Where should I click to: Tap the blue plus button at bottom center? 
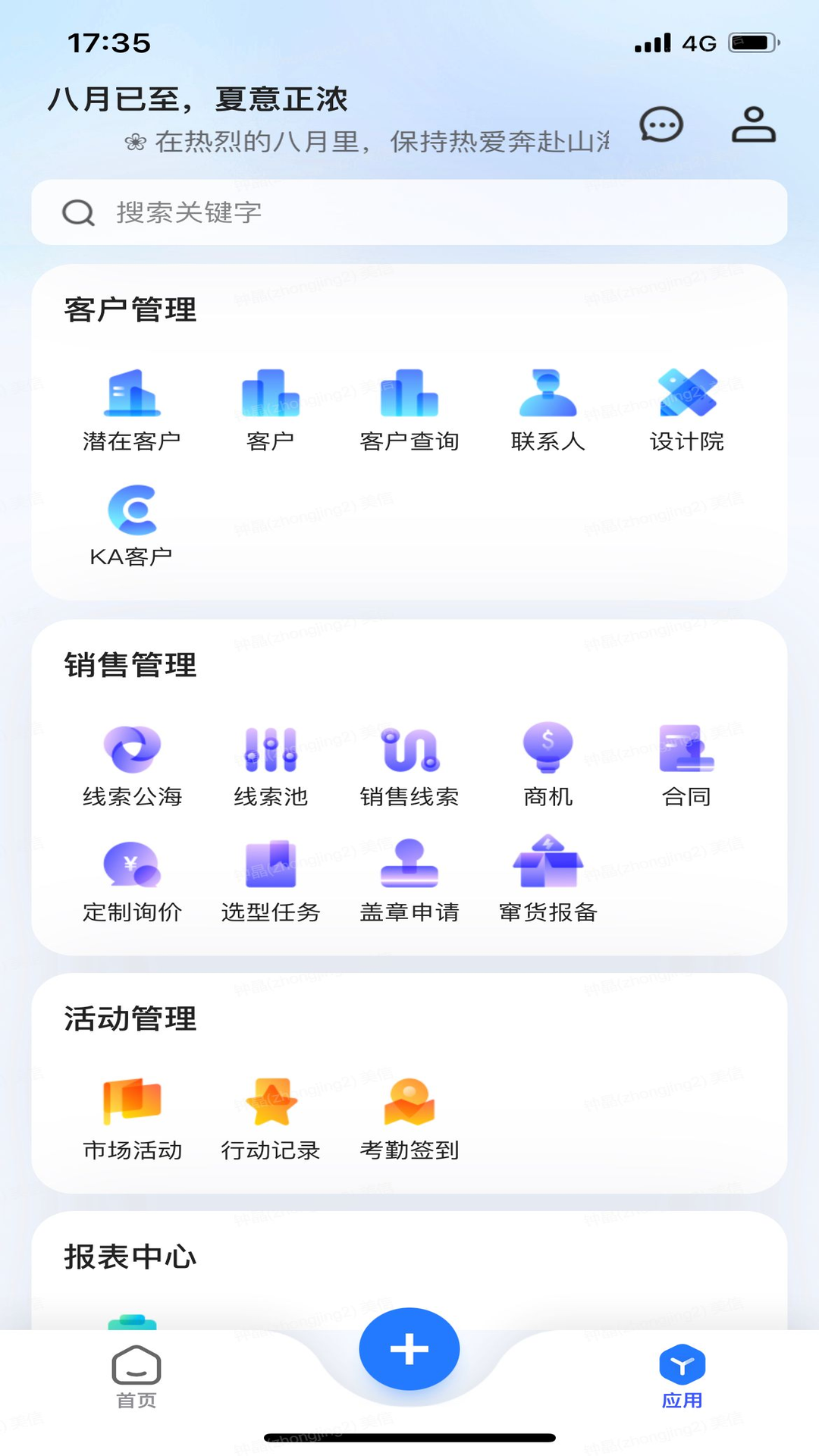409,1348
